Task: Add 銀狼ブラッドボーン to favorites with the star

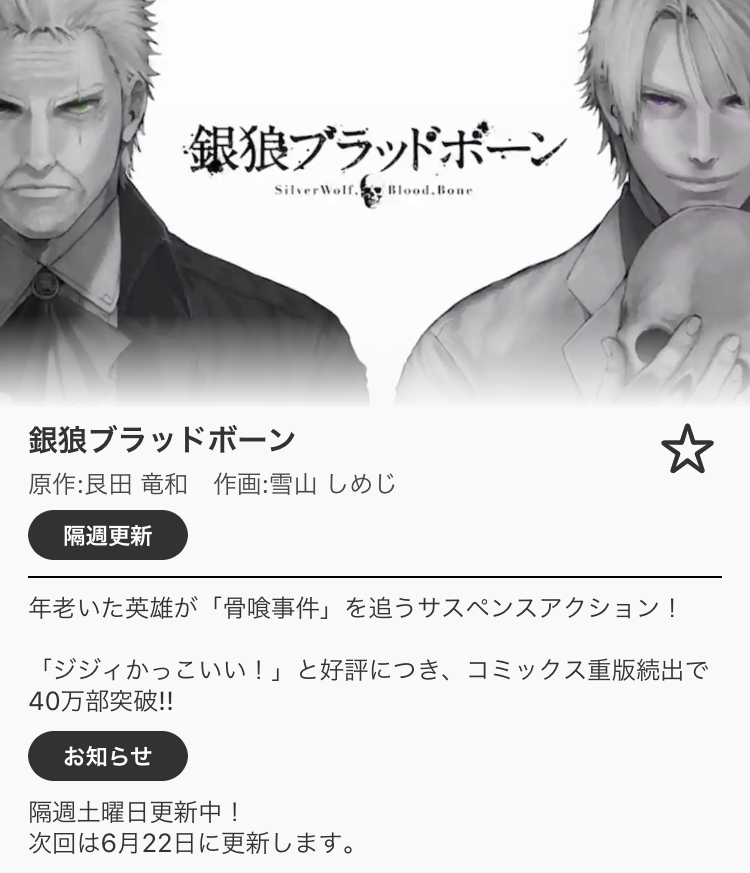Action: point(687,450)
